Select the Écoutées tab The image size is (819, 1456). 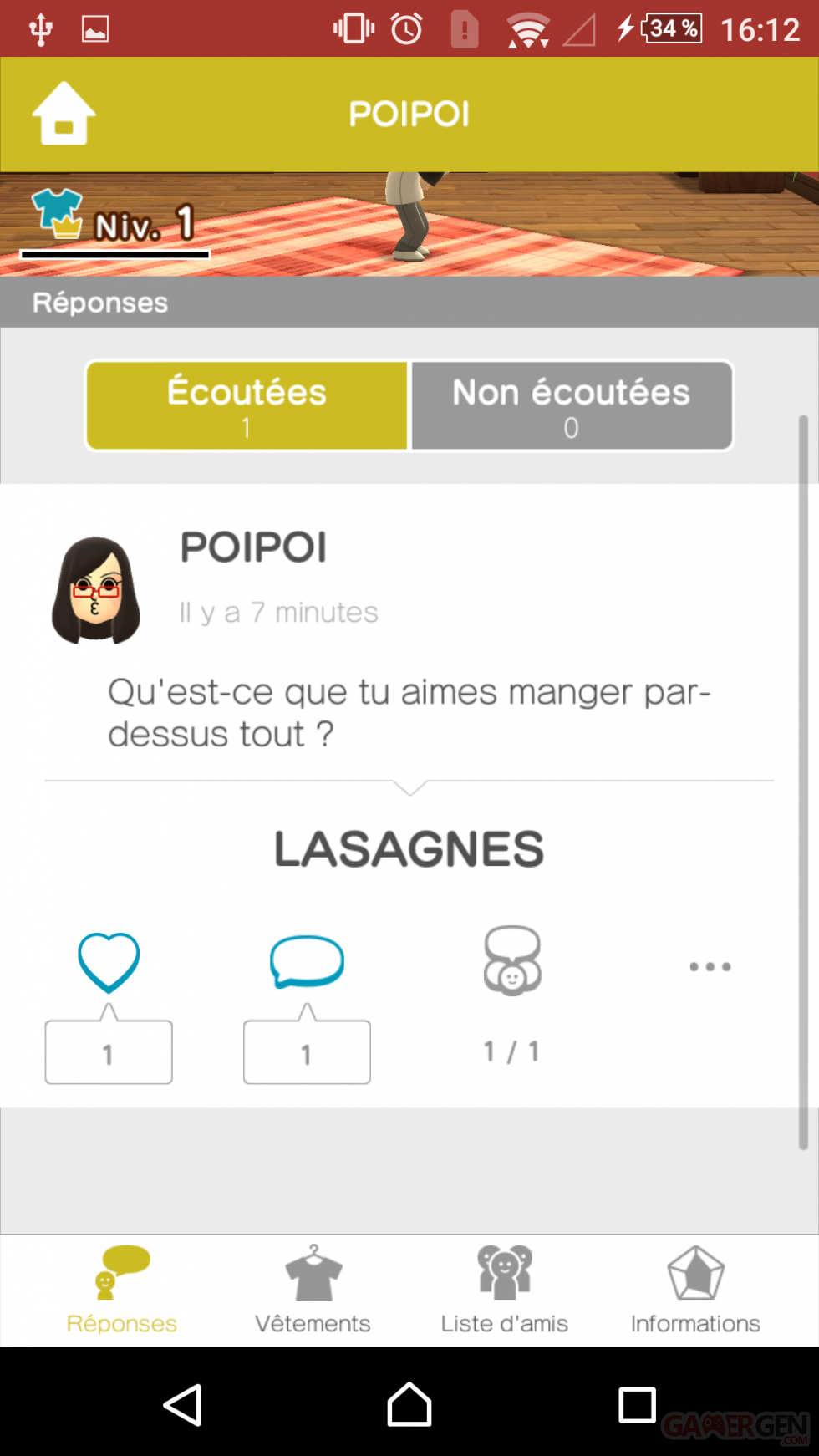(246, 405)
